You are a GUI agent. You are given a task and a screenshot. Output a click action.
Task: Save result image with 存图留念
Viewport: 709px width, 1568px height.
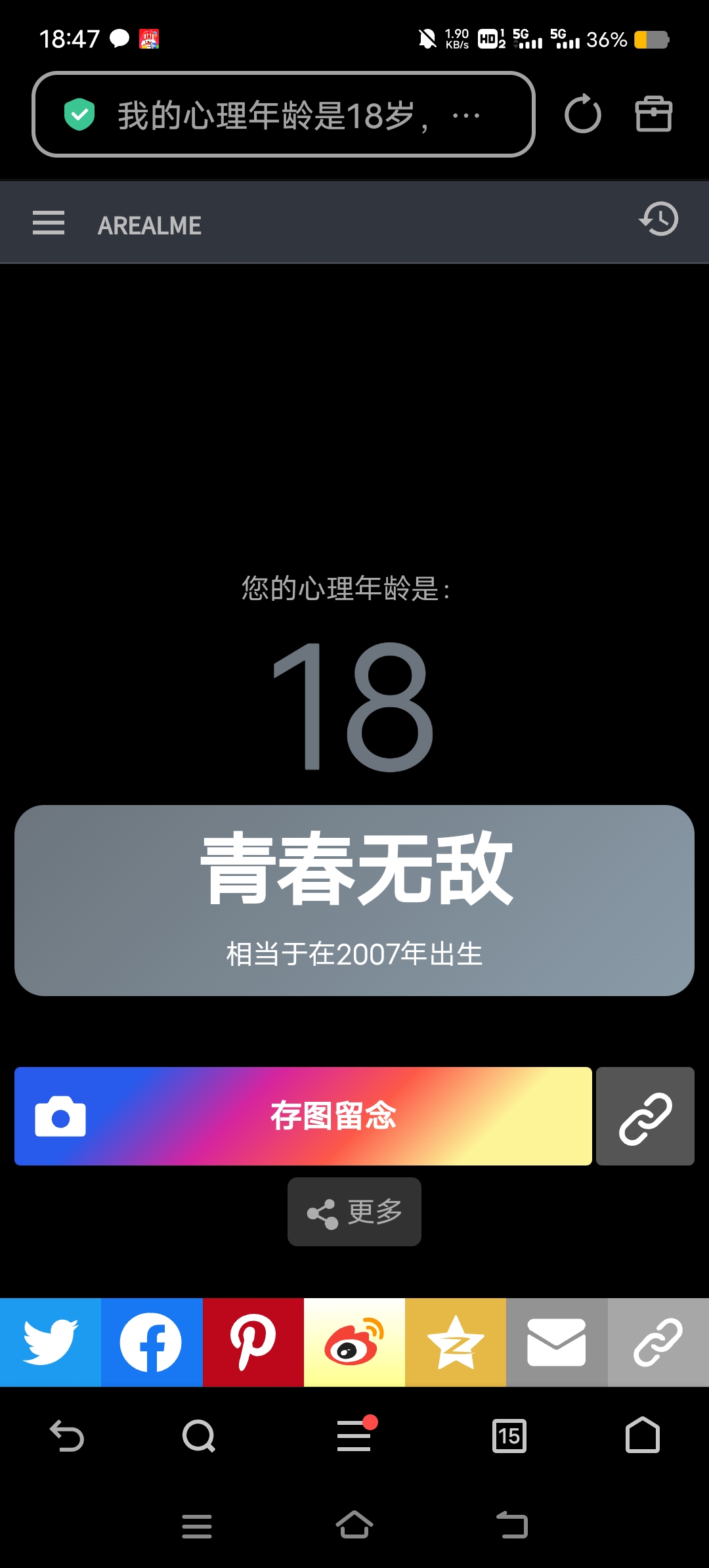[x=303, y=1116]
